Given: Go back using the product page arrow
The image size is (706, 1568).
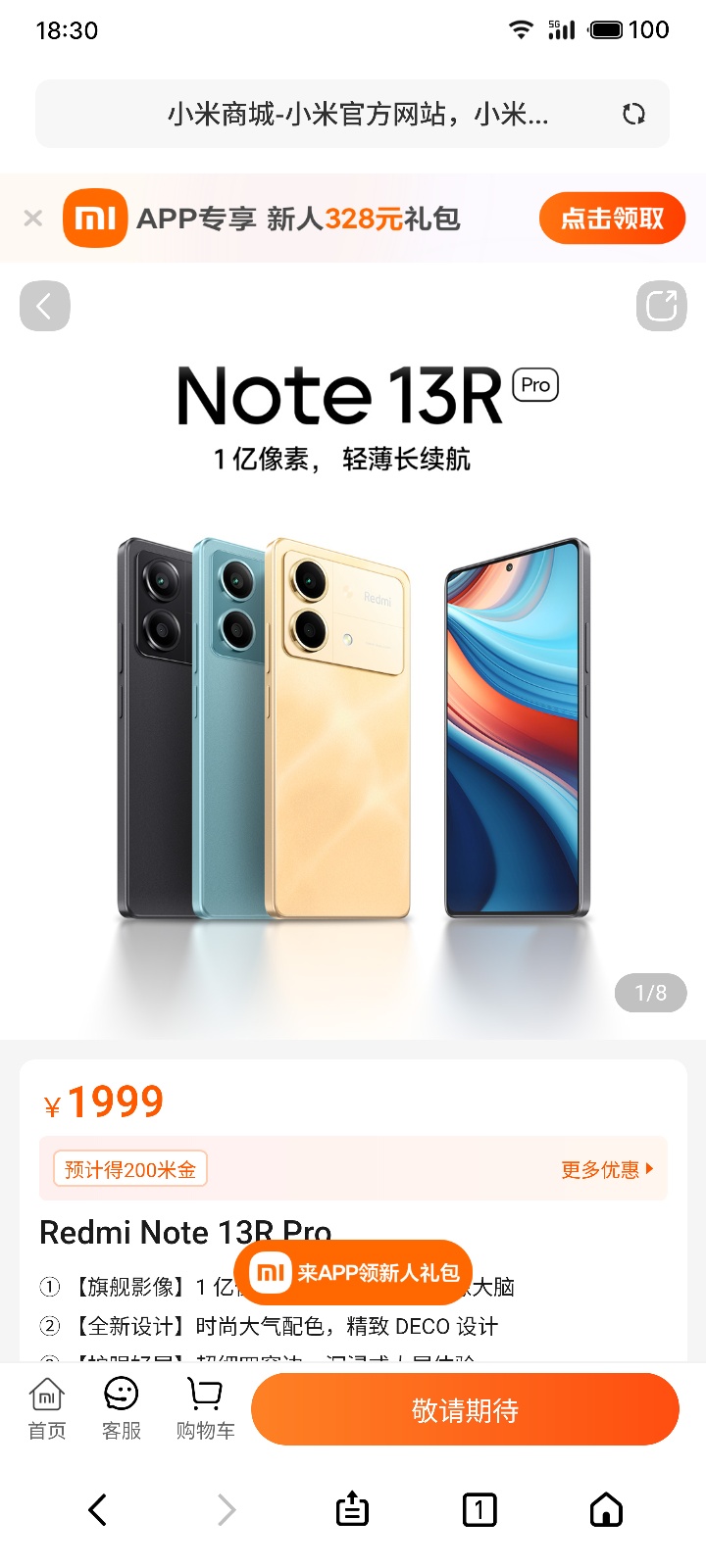Looking at the screenshot, I should [45, 306].
